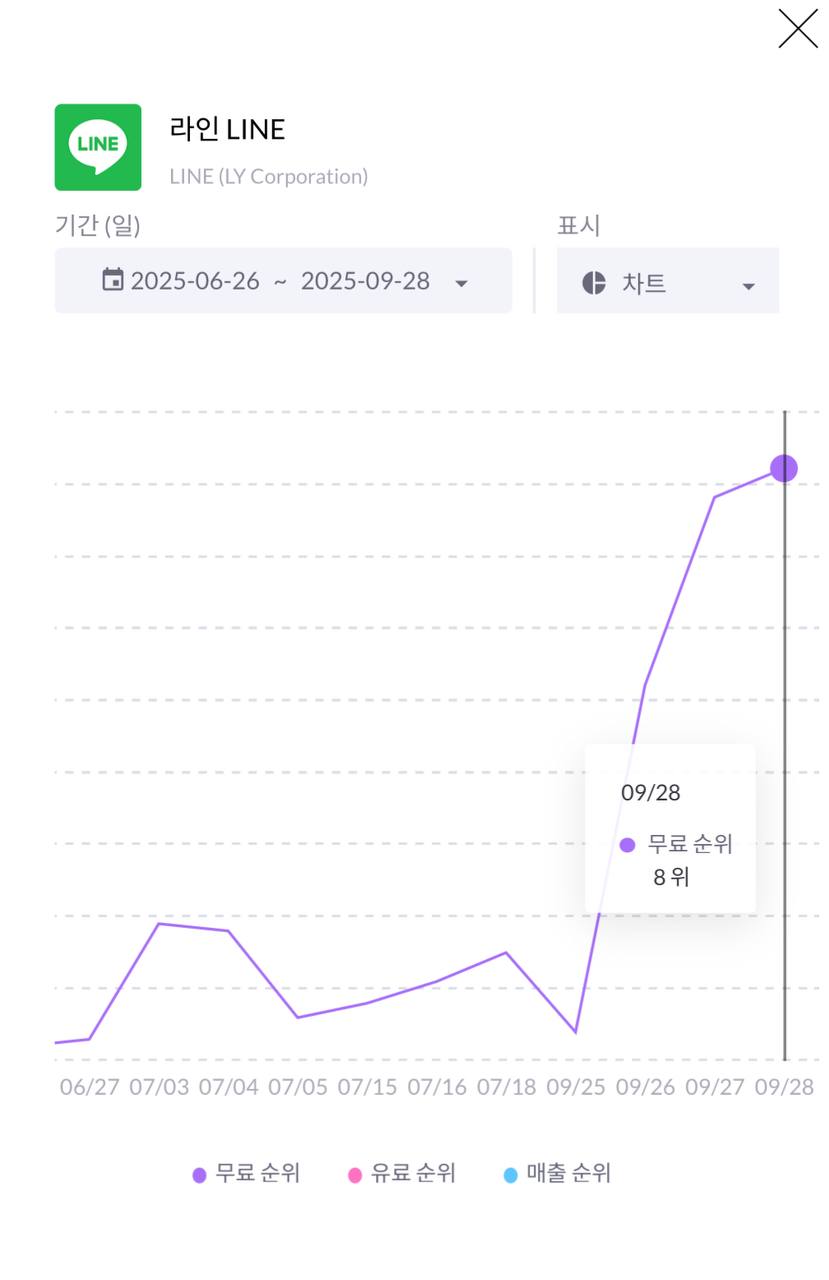829x1280 pixels.
Task: Expand the 차트 display type dropdown
Action: pos(668,283)
